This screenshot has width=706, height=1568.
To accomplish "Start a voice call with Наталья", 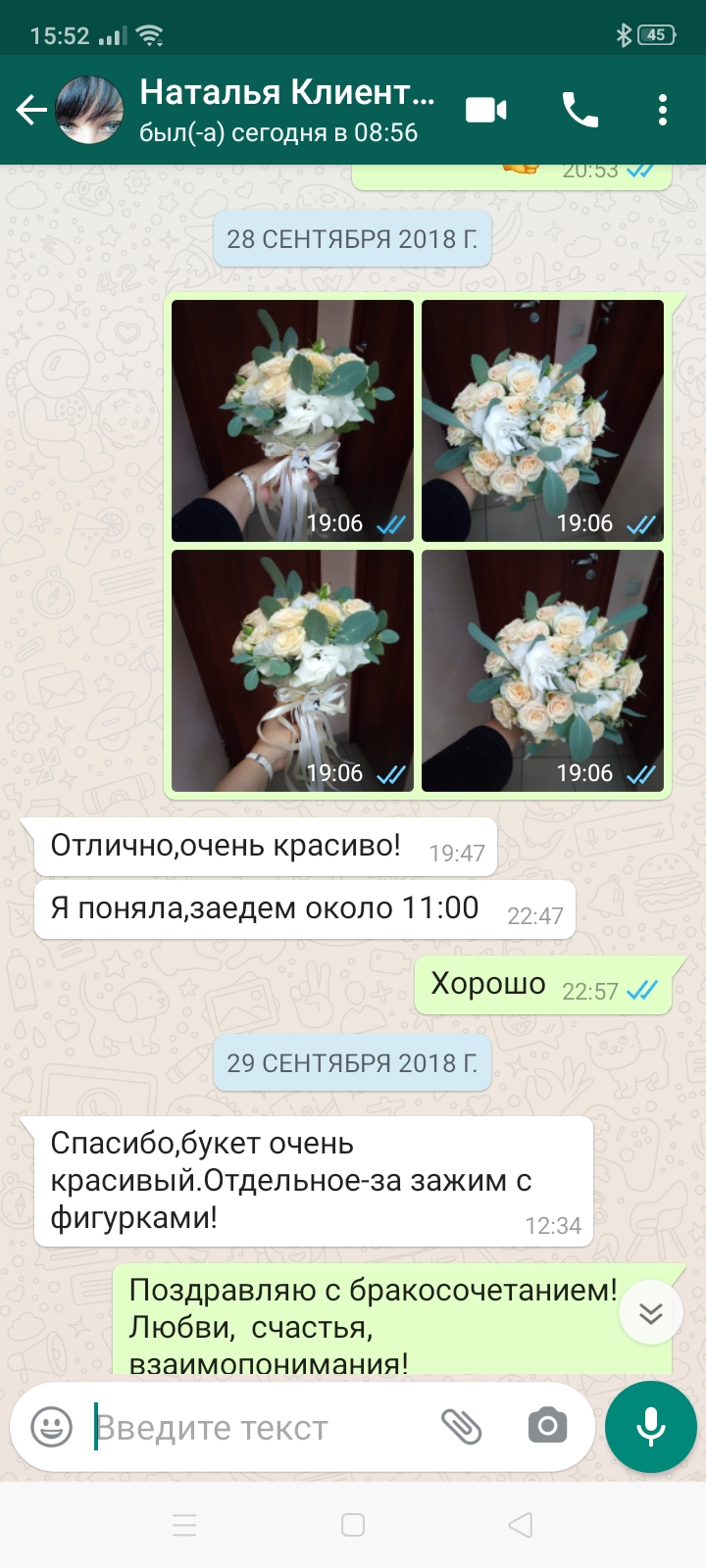I will tap(580, 111).
